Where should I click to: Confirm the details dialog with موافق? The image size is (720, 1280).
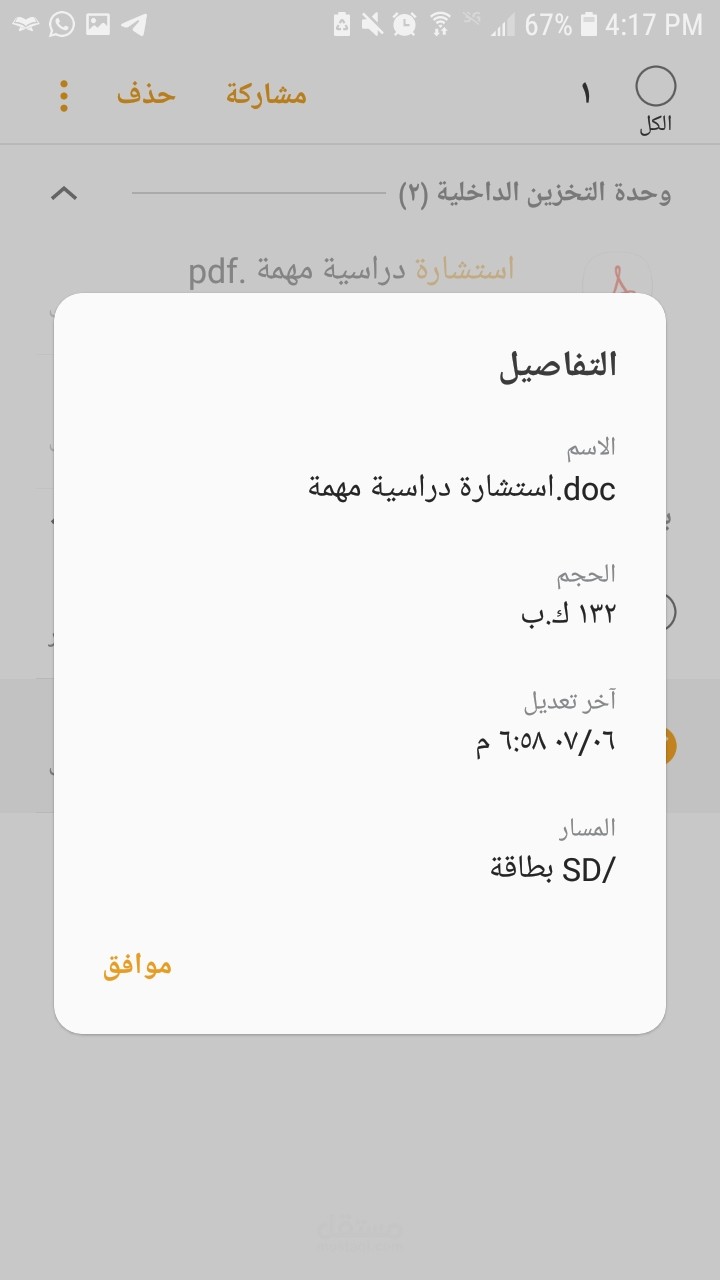pyautogui.click(x=138, y=966)
